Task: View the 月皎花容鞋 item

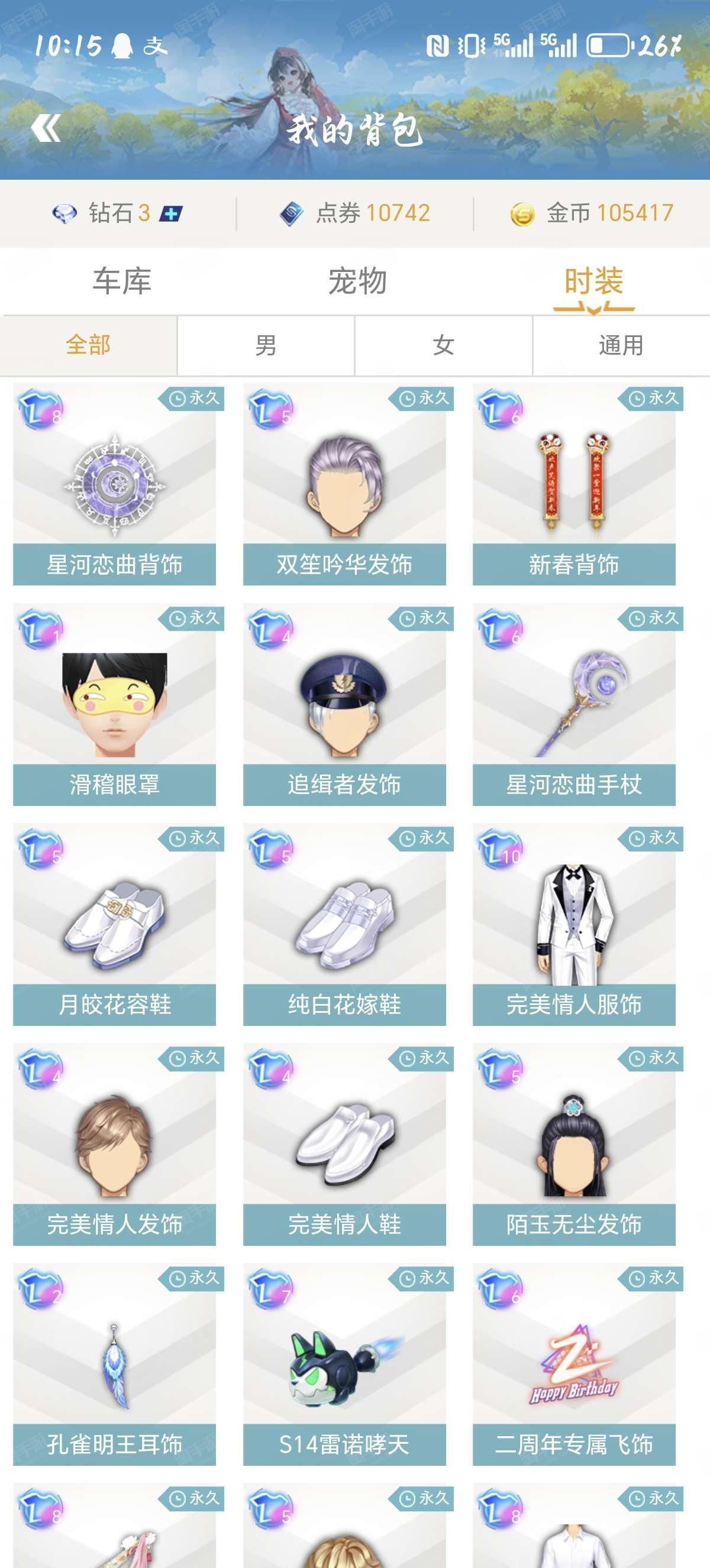Action: tap(114, 925)
